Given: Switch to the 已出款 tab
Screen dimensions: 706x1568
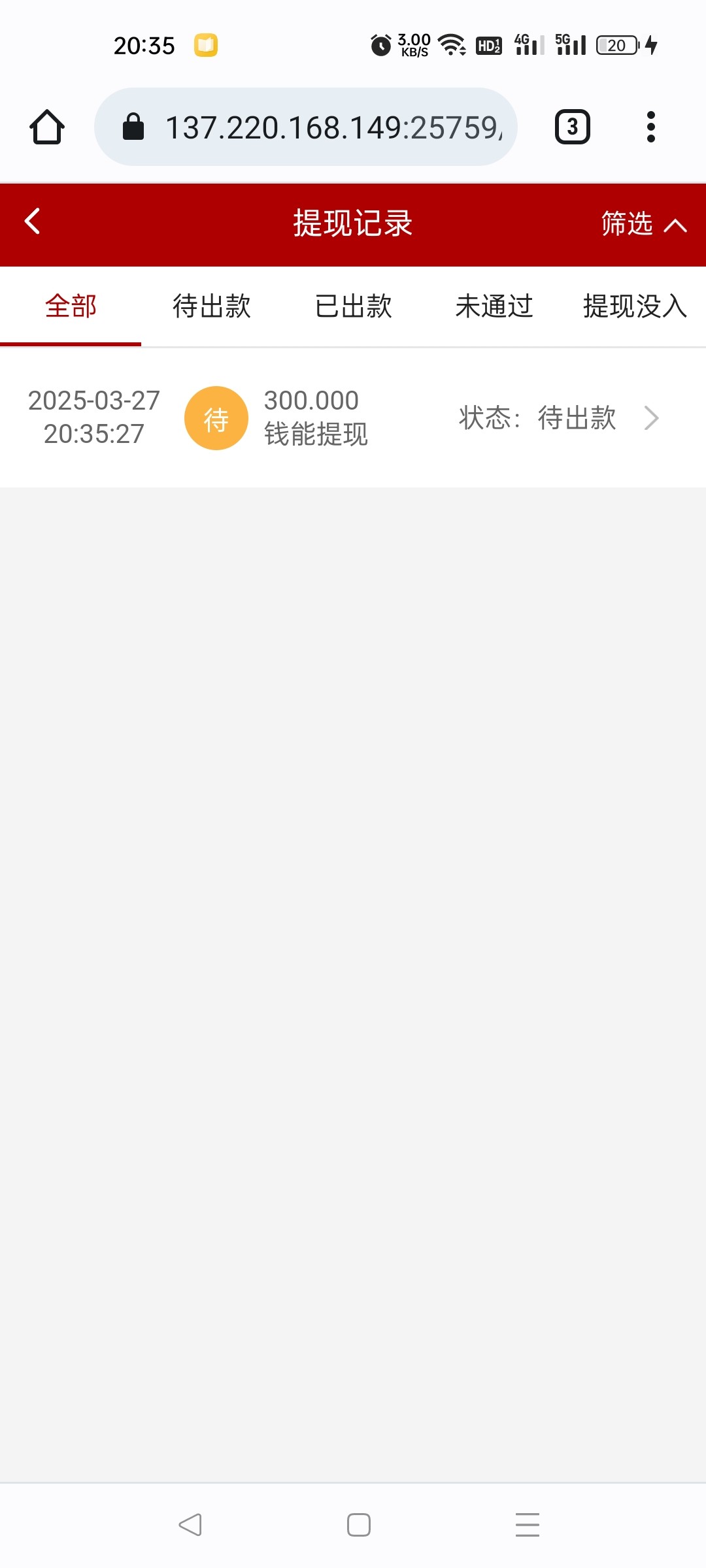Looking at the screenshot, I should point(353,306).
